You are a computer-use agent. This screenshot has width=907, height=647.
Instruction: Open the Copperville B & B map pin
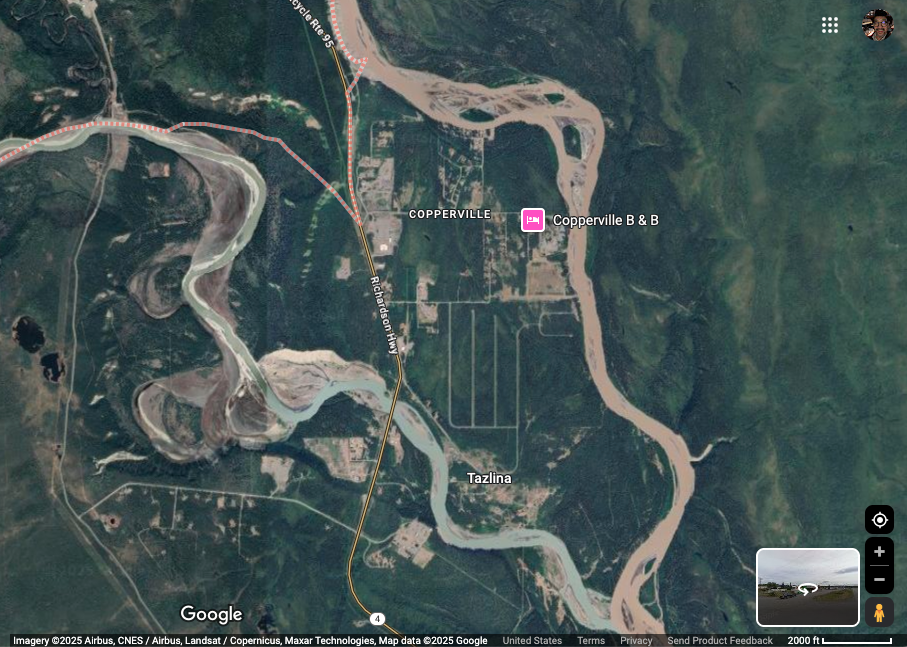533,220
